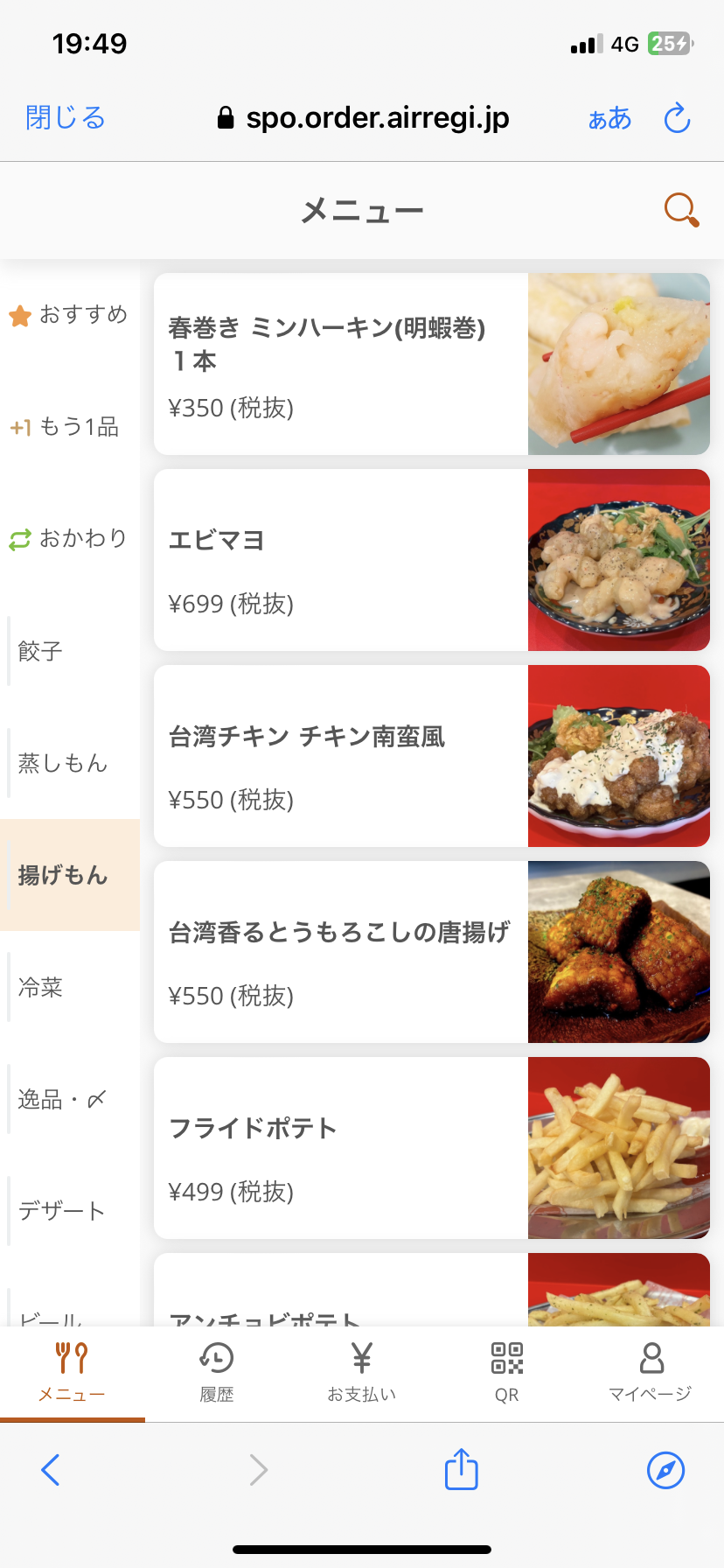Open the エビマヨ menu item
Image resolution: width=724 pixels, height=1568 pixels.
point(432,560)
